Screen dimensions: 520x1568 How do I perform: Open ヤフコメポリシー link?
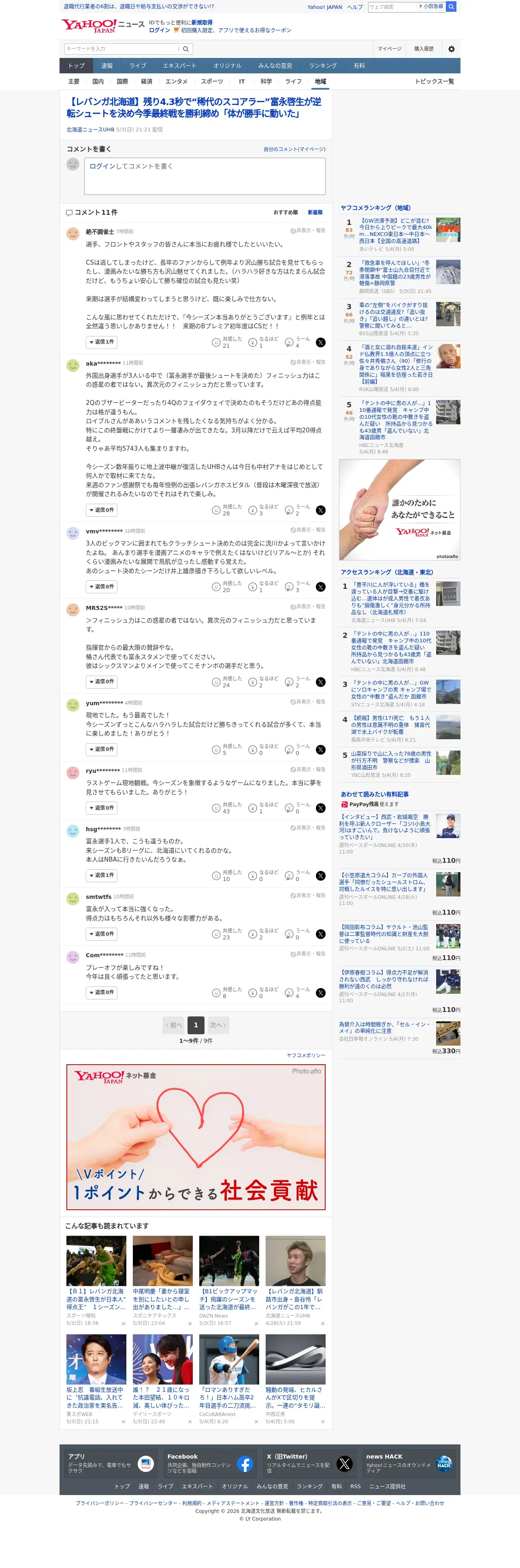306,1055
